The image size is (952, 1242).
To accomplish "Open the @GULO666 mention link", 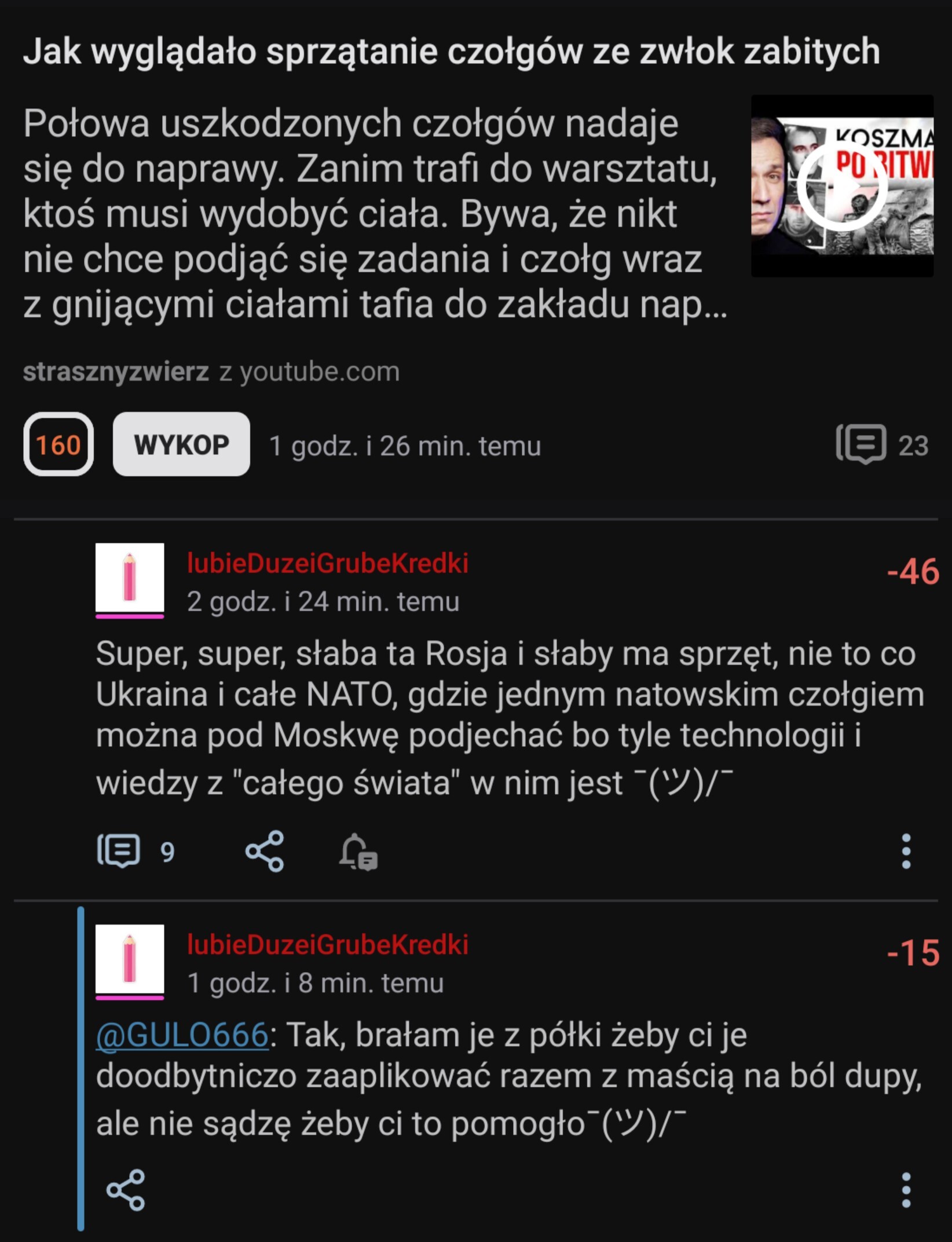I will click(x=182, y=1035).
